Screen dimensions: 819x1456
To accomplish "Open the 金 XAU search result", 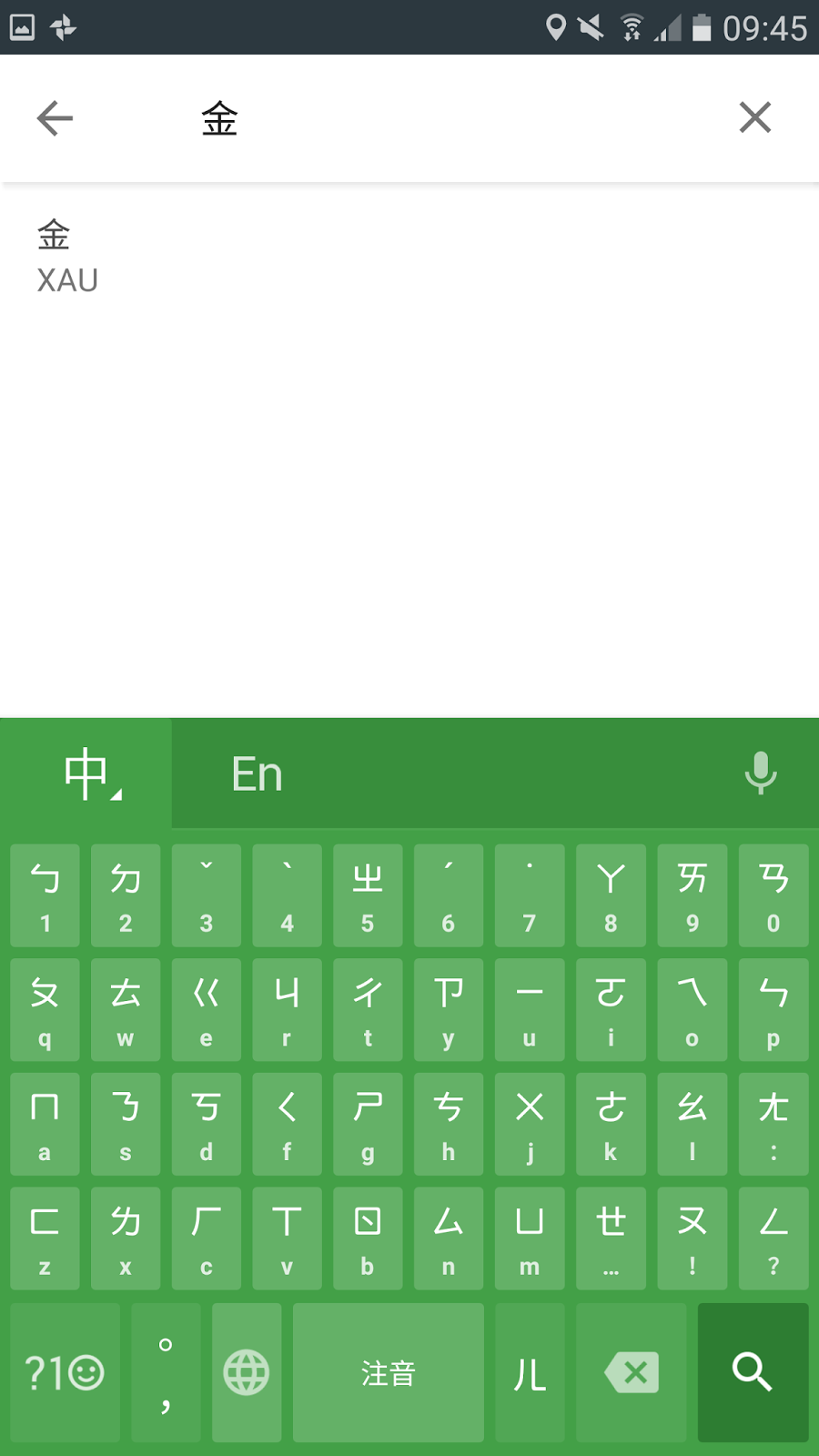I will click(x=409, y=257).
